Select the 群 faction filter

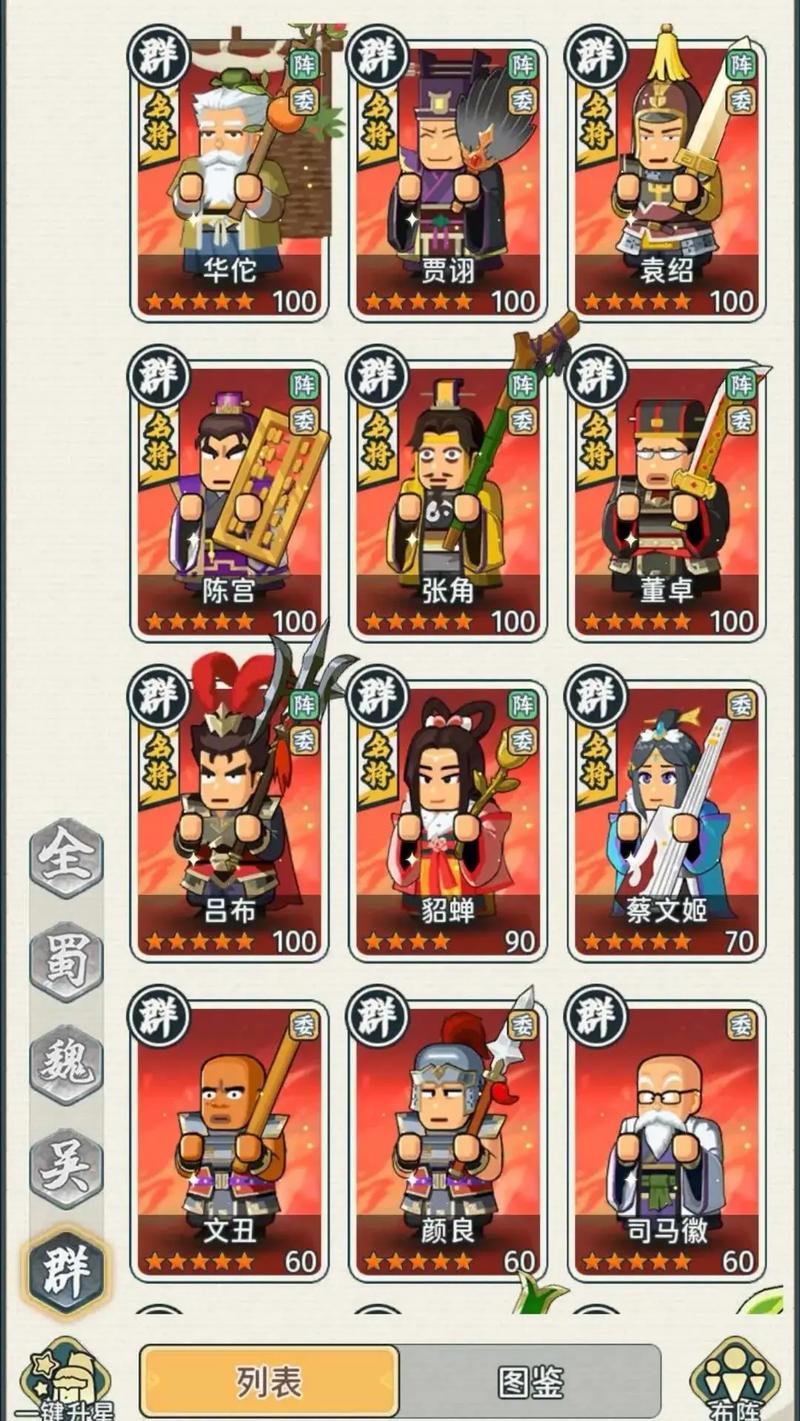[x=66, y=1270]
